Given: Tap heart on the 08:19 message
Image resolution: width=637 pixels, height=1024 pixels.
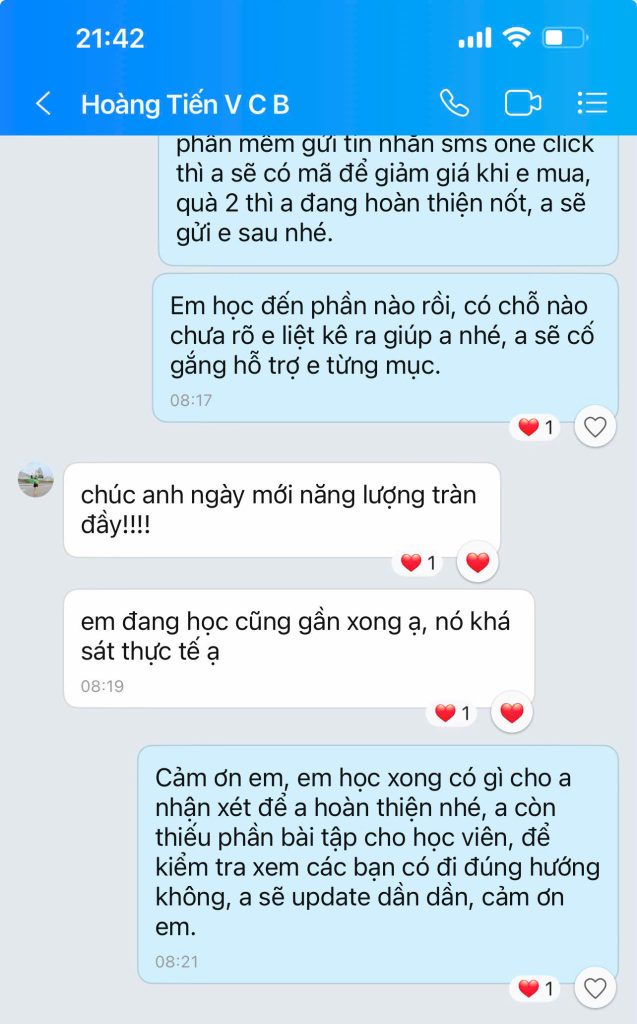Looking at the screenshot, I should [x=512, y=713].
